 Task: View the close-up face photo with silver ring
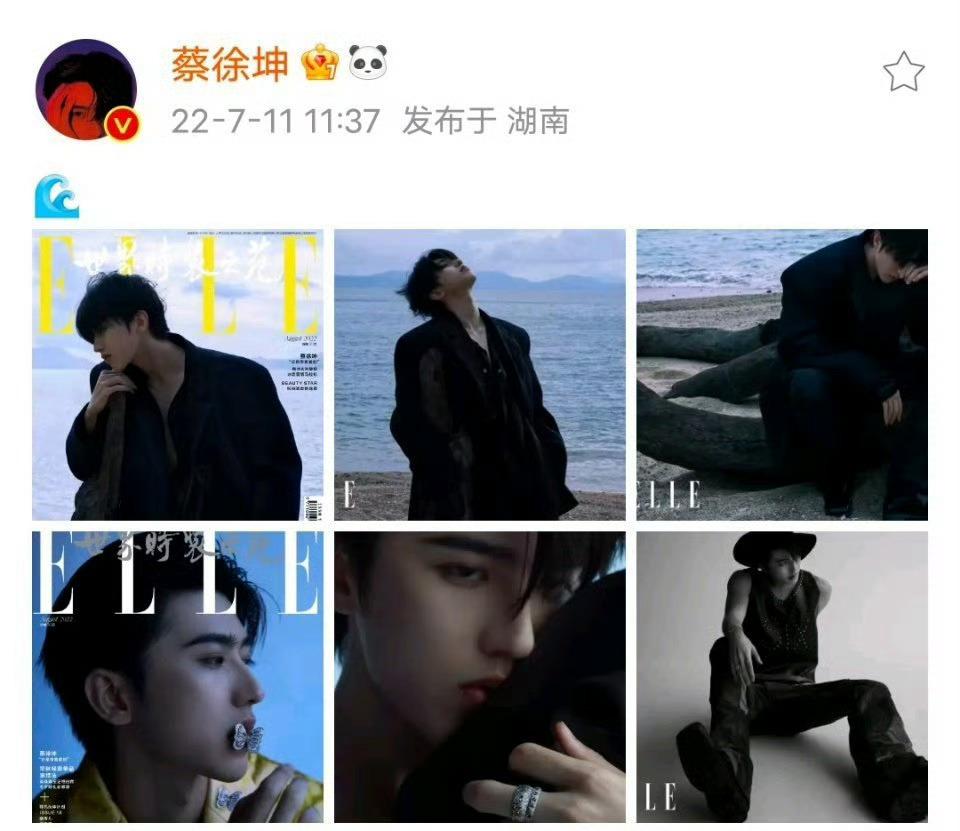coord(479,676)
